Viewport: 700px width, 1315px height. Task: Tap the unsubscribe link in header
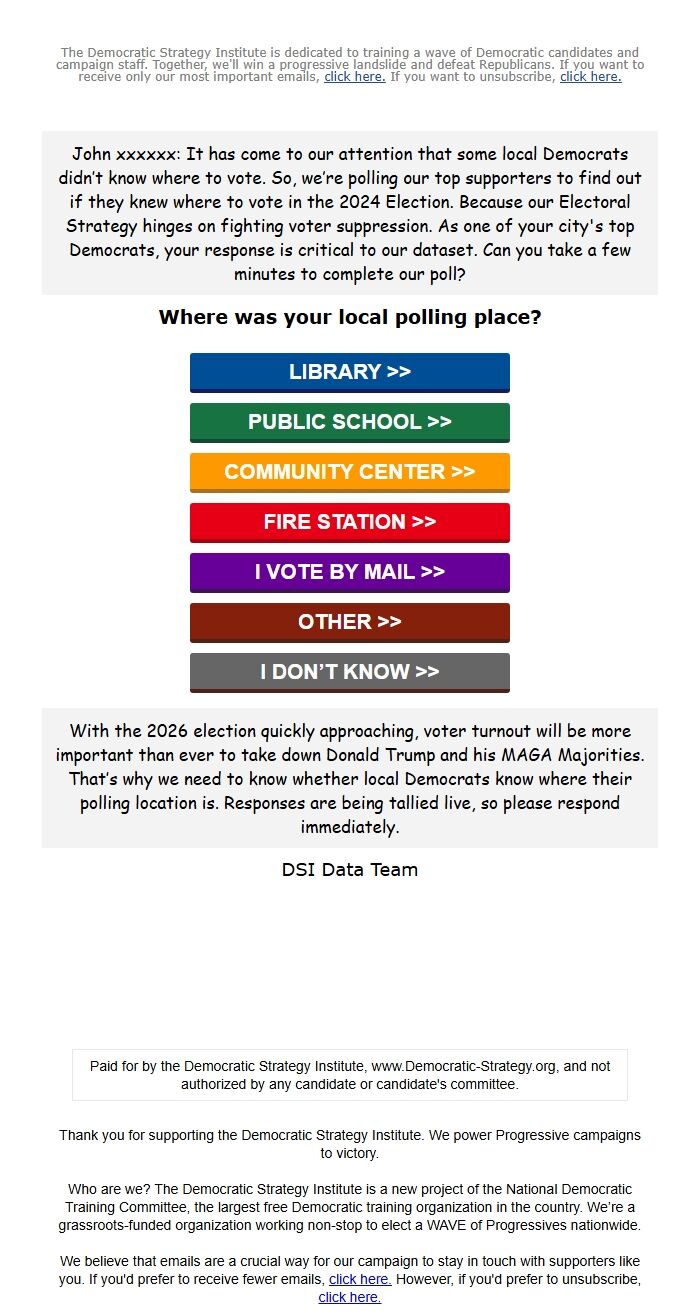tap(590, 77)
